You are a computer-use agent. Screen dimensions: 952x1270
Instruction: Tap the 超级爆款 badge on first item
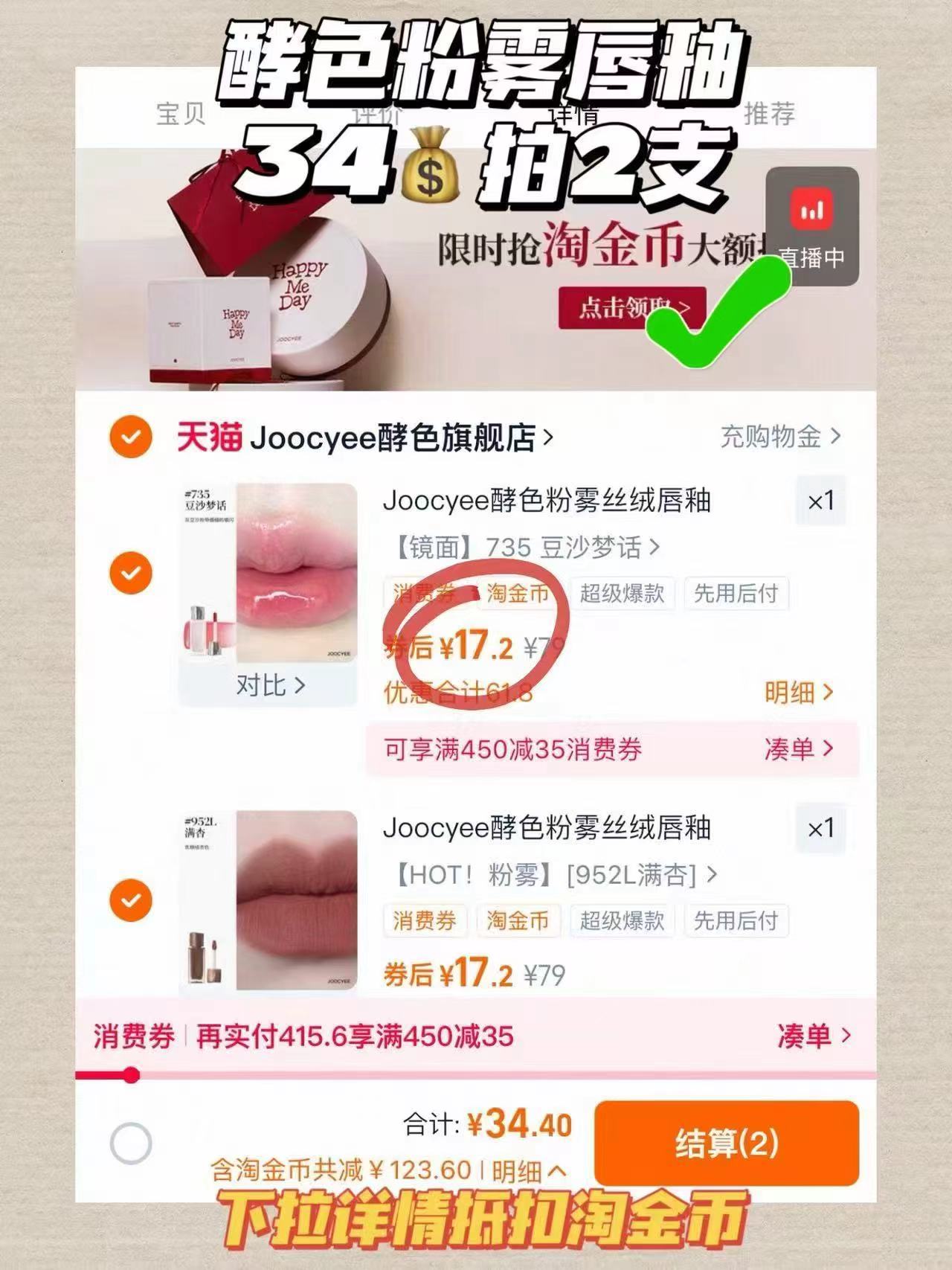point(623,594)
